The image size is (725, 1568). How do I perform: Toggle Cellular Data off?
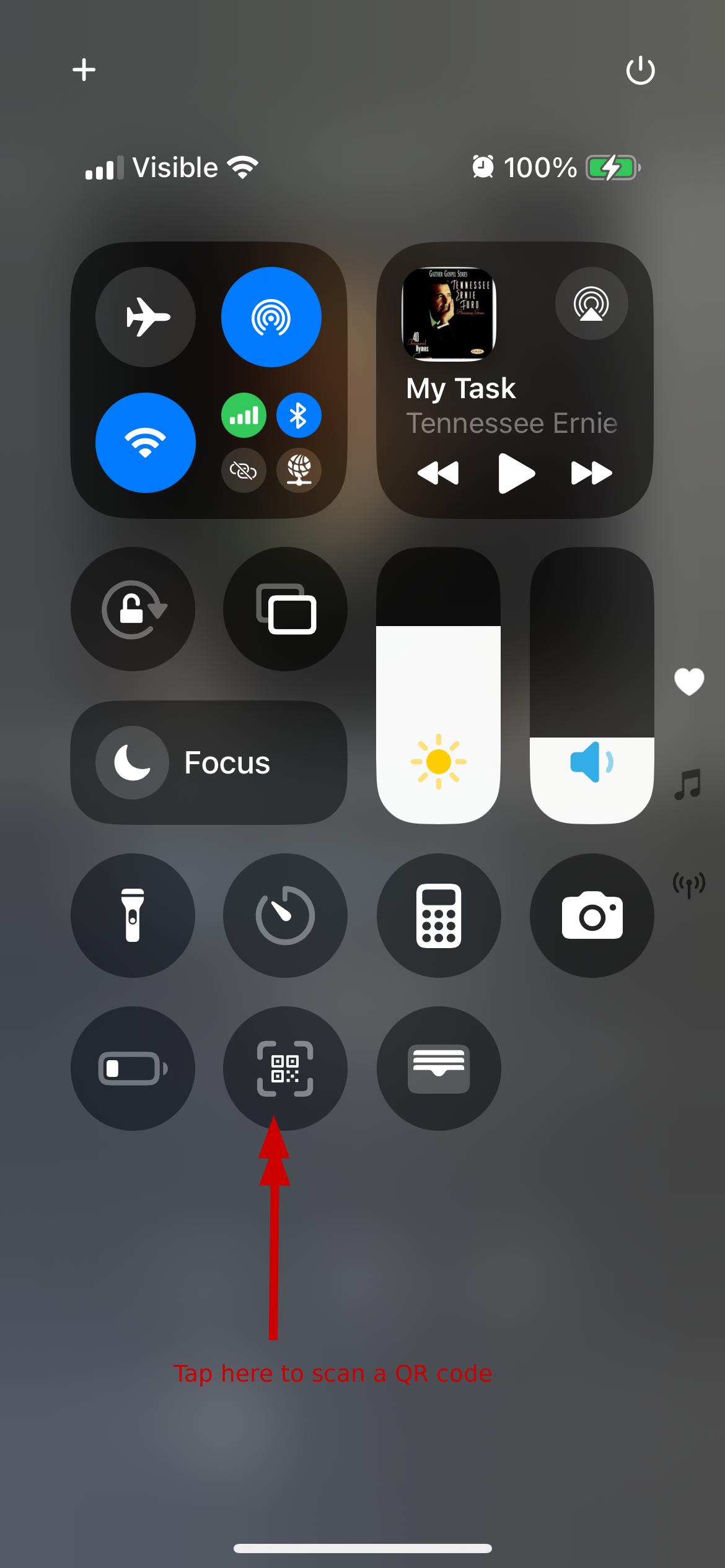[244, 415]
